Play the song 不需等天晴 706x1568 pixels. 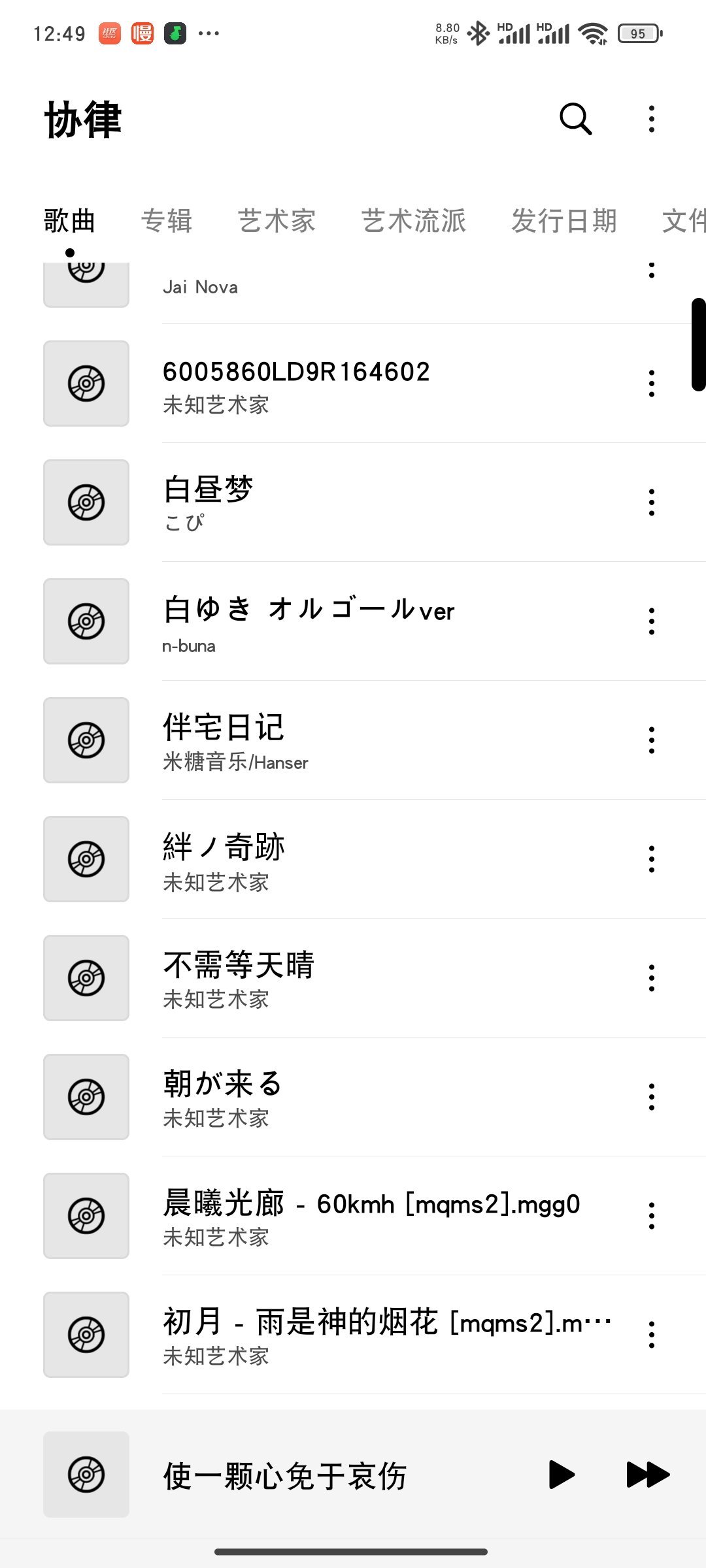[353, 978]
